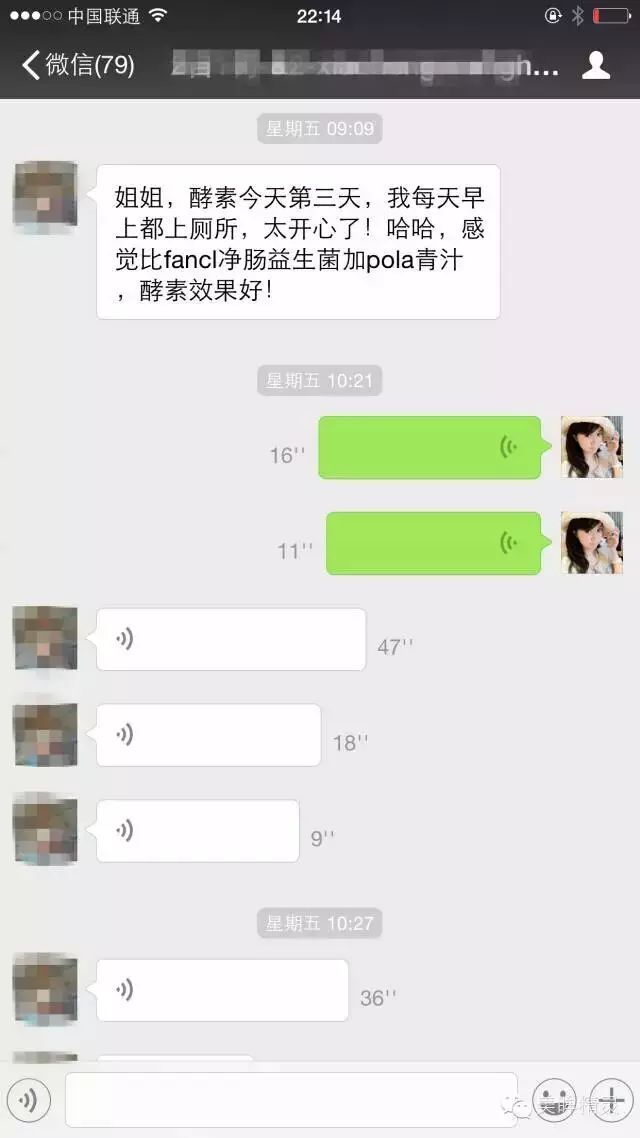
Task: Focus the message text field
Action: pyautogui.click(x=290, y=1100)
